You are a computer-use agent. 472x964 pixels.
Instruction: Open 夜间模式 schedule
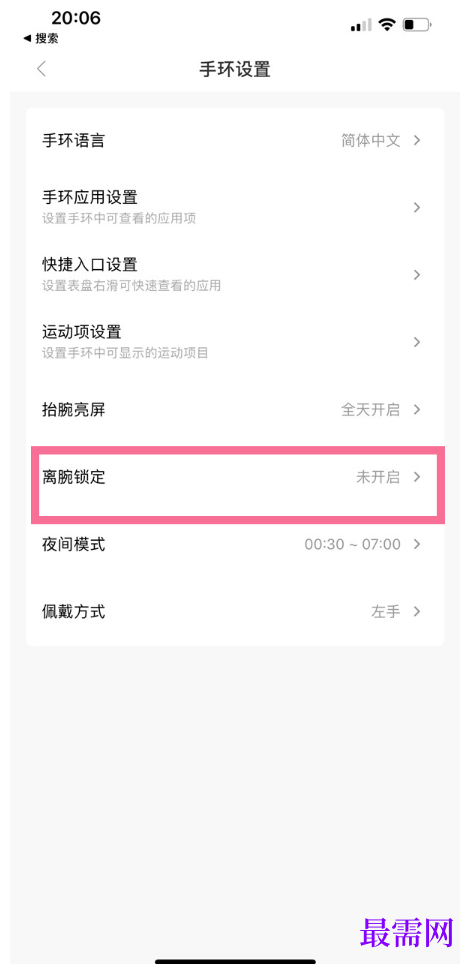[x=235, y=544]
